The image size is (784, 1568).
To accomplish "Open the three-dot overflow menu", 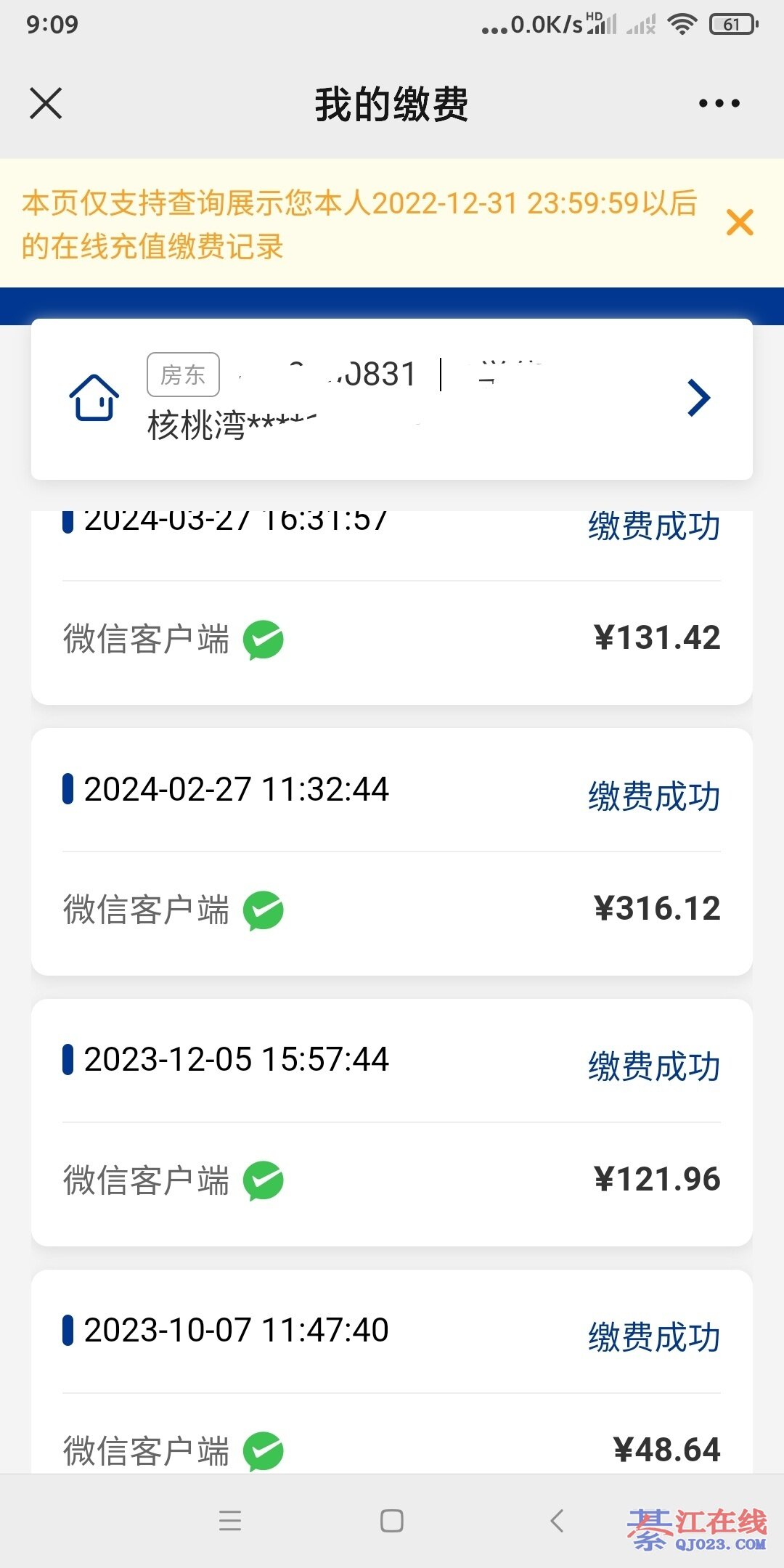I will pyautogui.click(x=719, y=104).
